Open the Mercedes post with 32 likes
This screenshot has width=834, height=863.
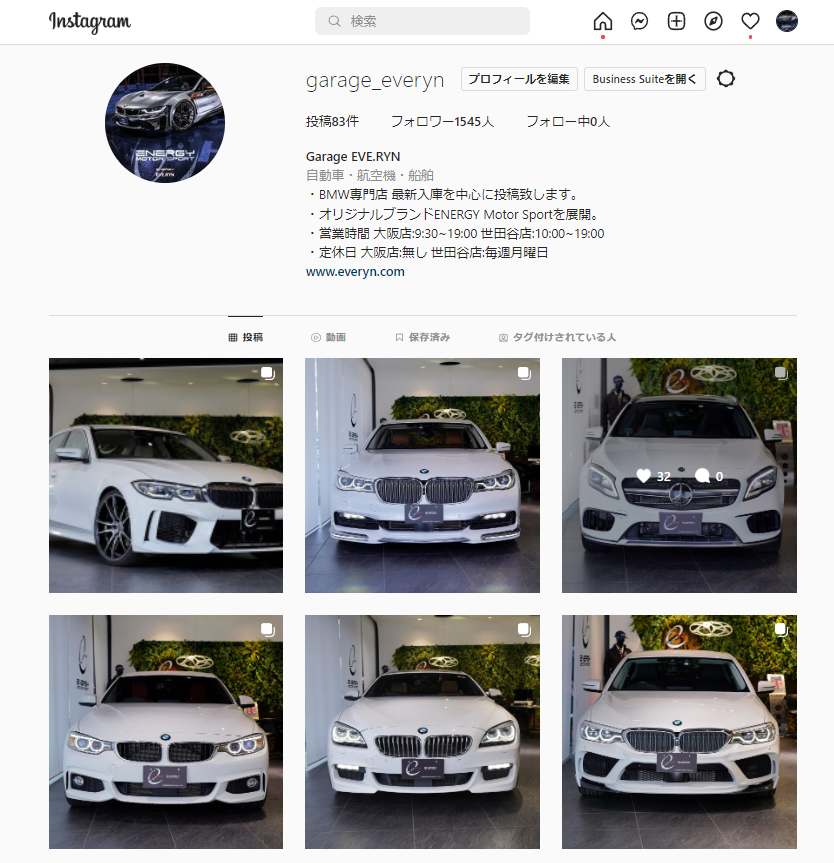pyautogui.click(x=679, y=475)
